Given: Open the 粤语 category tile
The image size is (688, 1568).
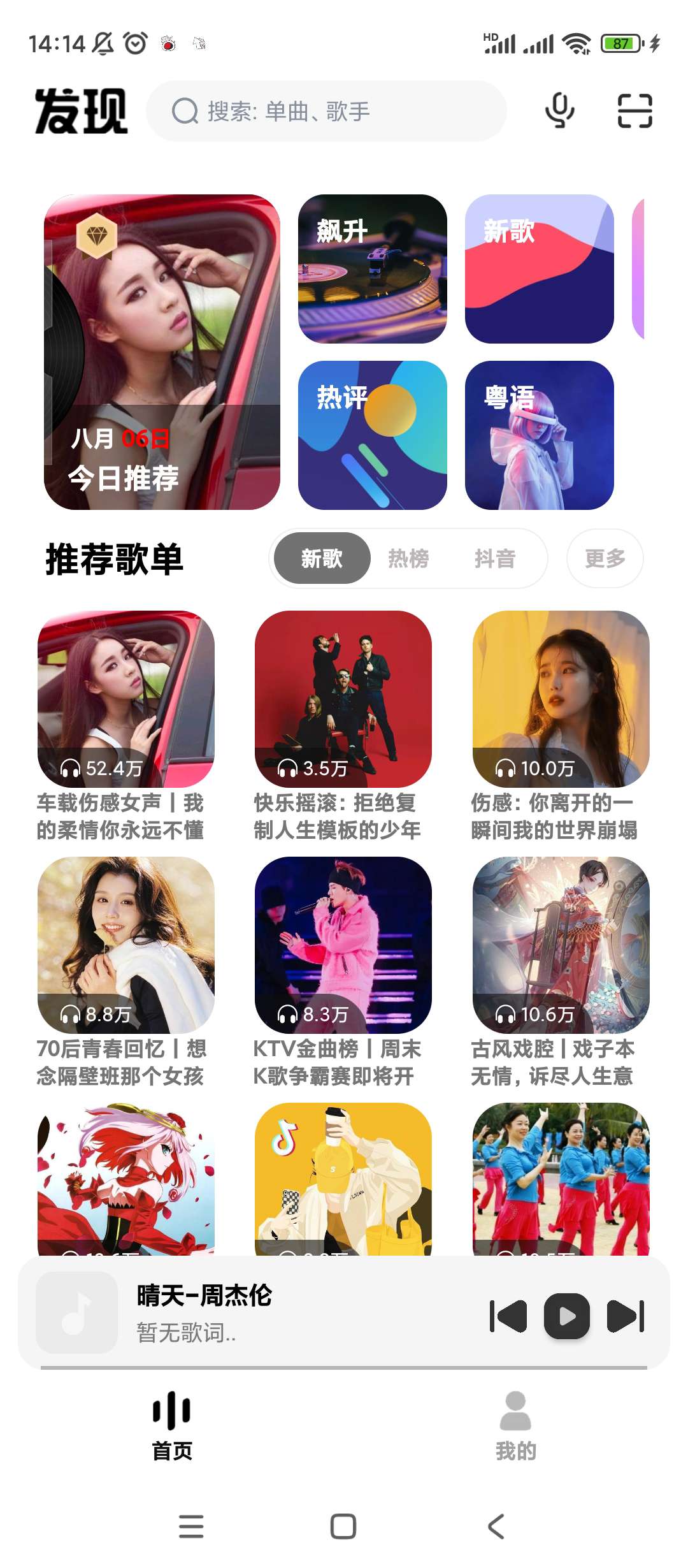Looking at the screenshot, I should point(539,435).
